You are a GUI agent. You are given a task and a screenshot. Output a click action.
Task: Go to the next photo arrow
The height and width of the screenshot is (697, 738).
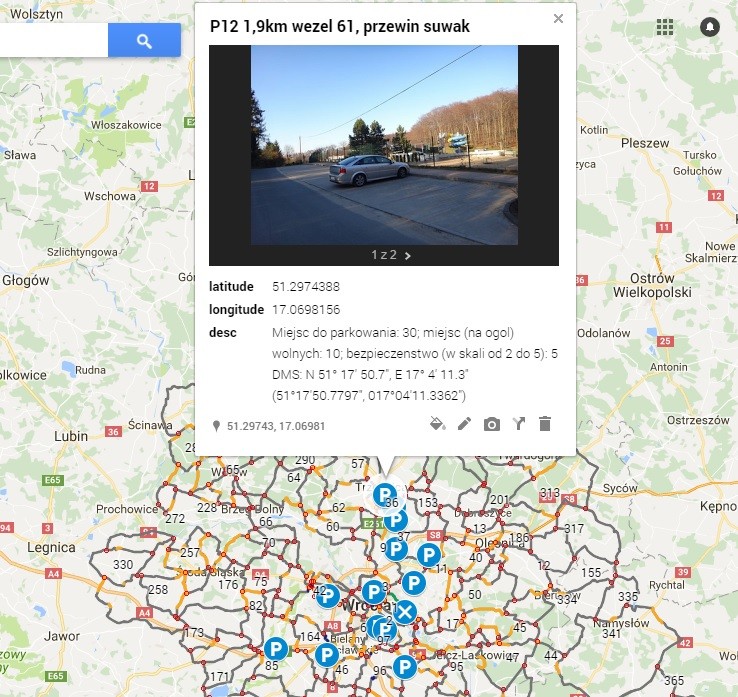[408, 255]
